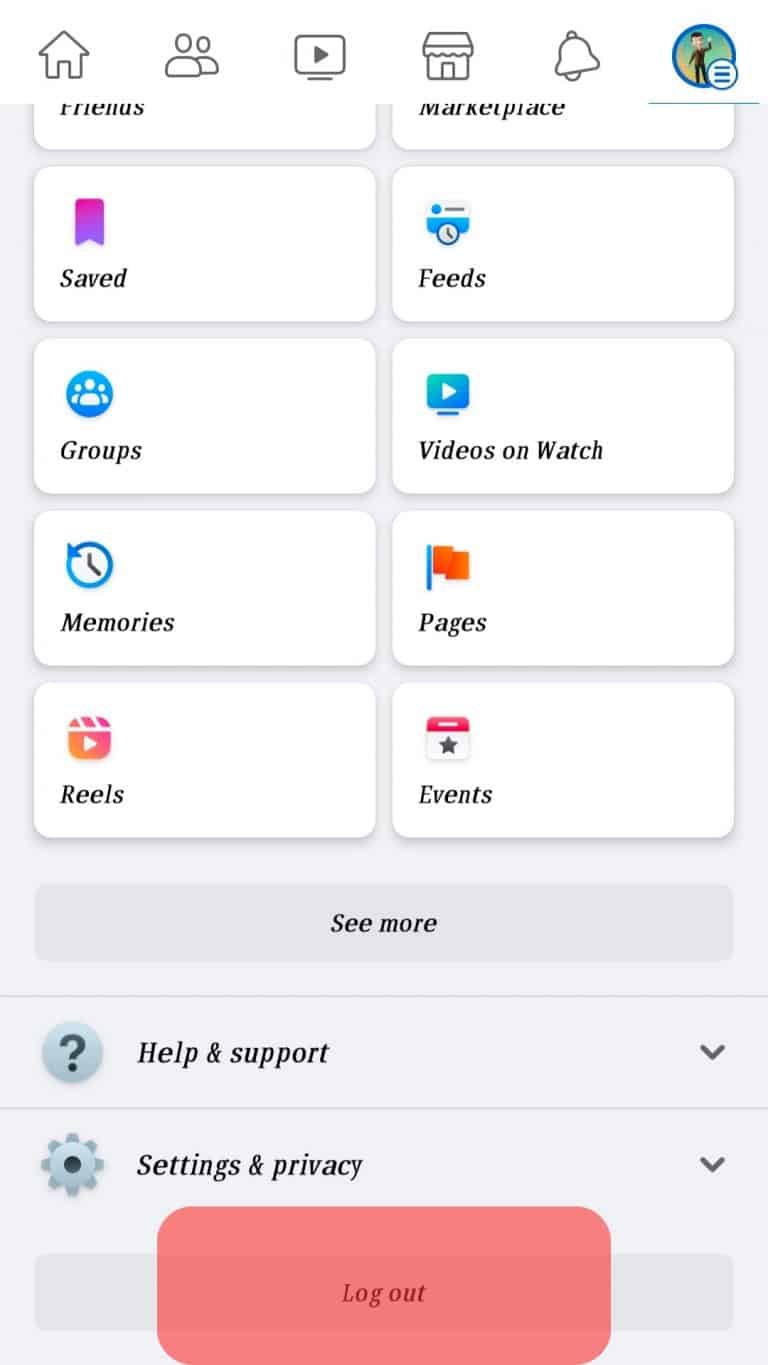768x1365 pixels.
Task: Open the Reels shortcut
Action: [205, 760]
